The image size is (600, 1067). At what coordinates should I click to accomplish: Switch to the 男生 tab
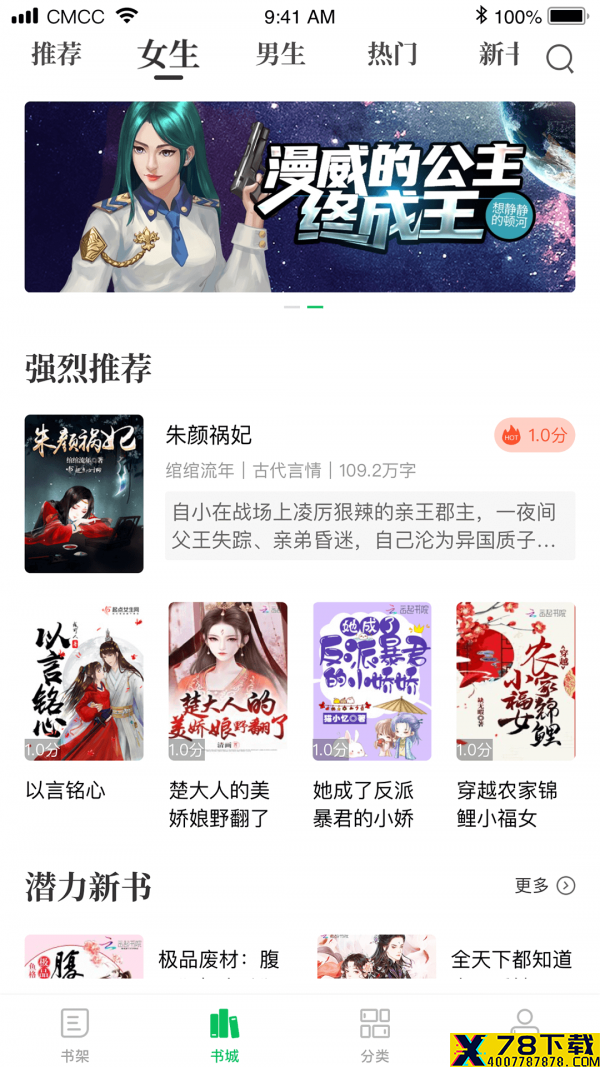pyautogui.click(x=280, y=54)
